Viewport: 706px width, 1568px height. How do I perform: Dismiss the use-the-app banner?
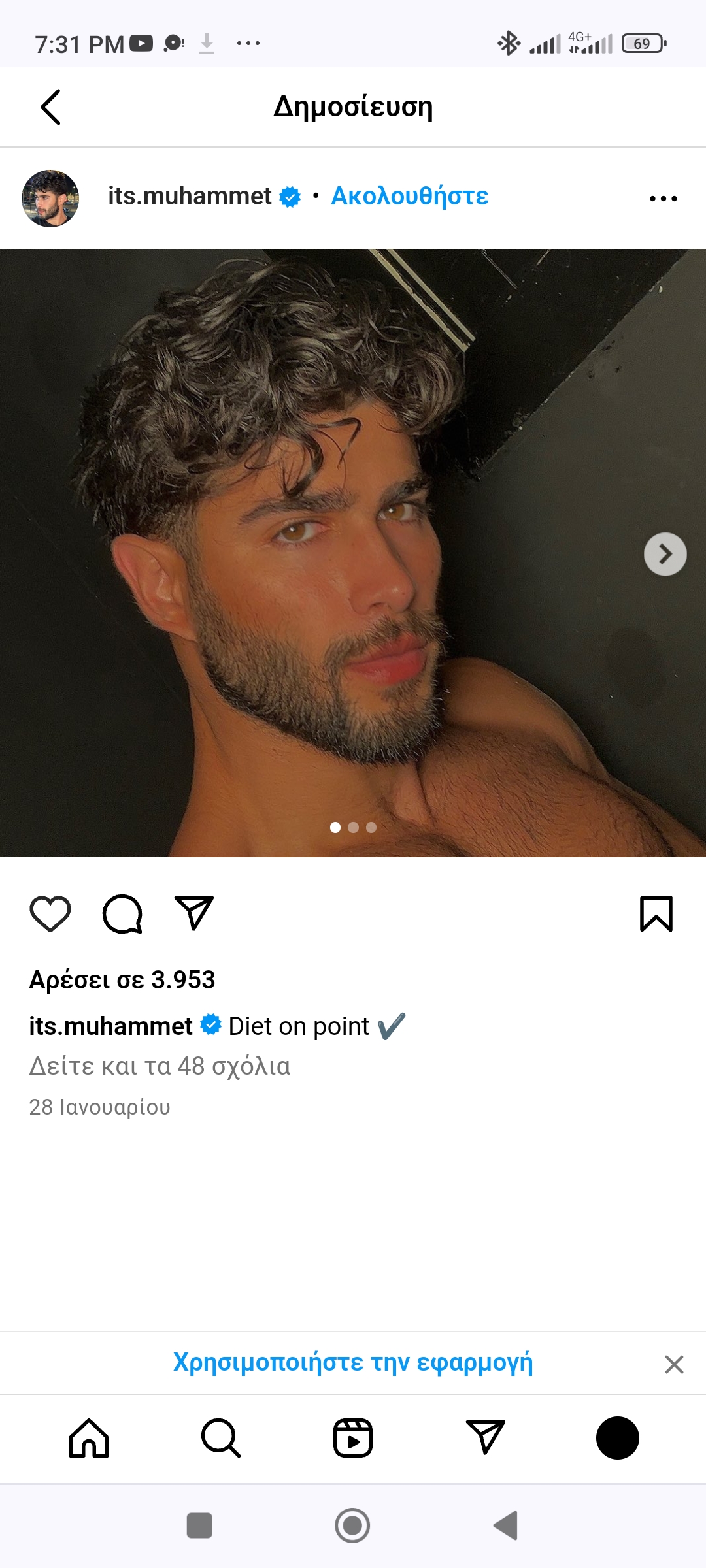(674, 1364)
